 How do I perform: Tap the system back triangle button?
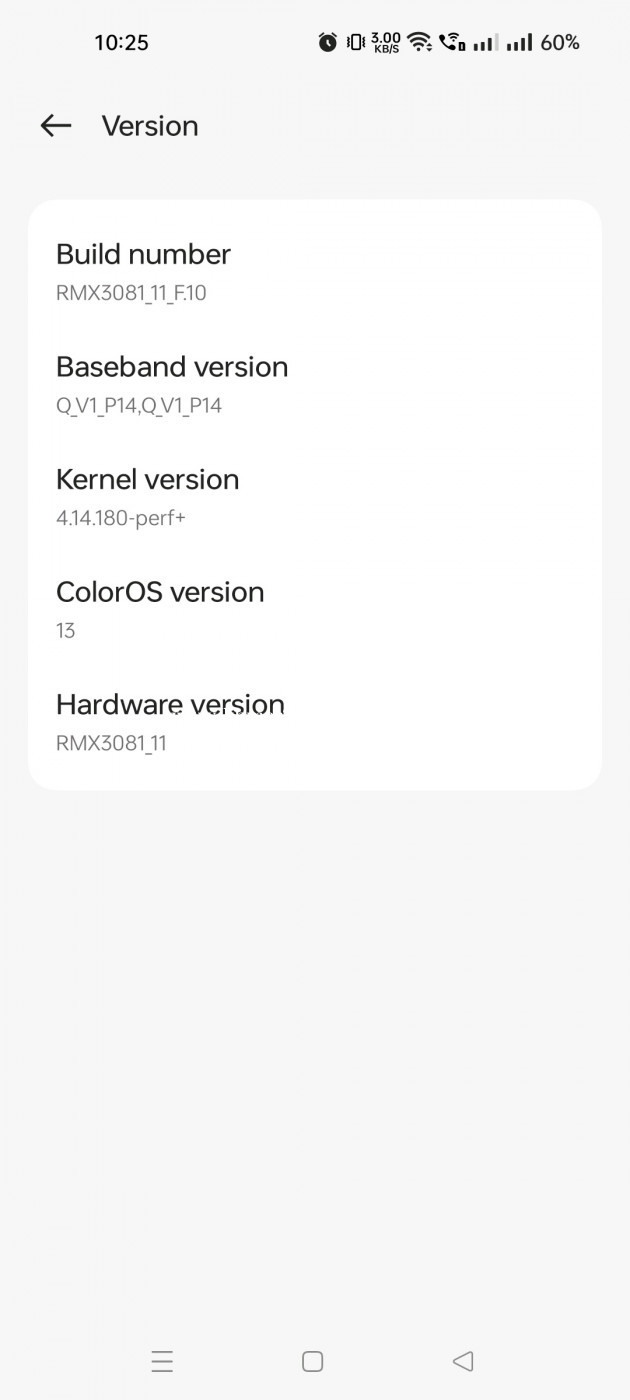pos(462,1361)
